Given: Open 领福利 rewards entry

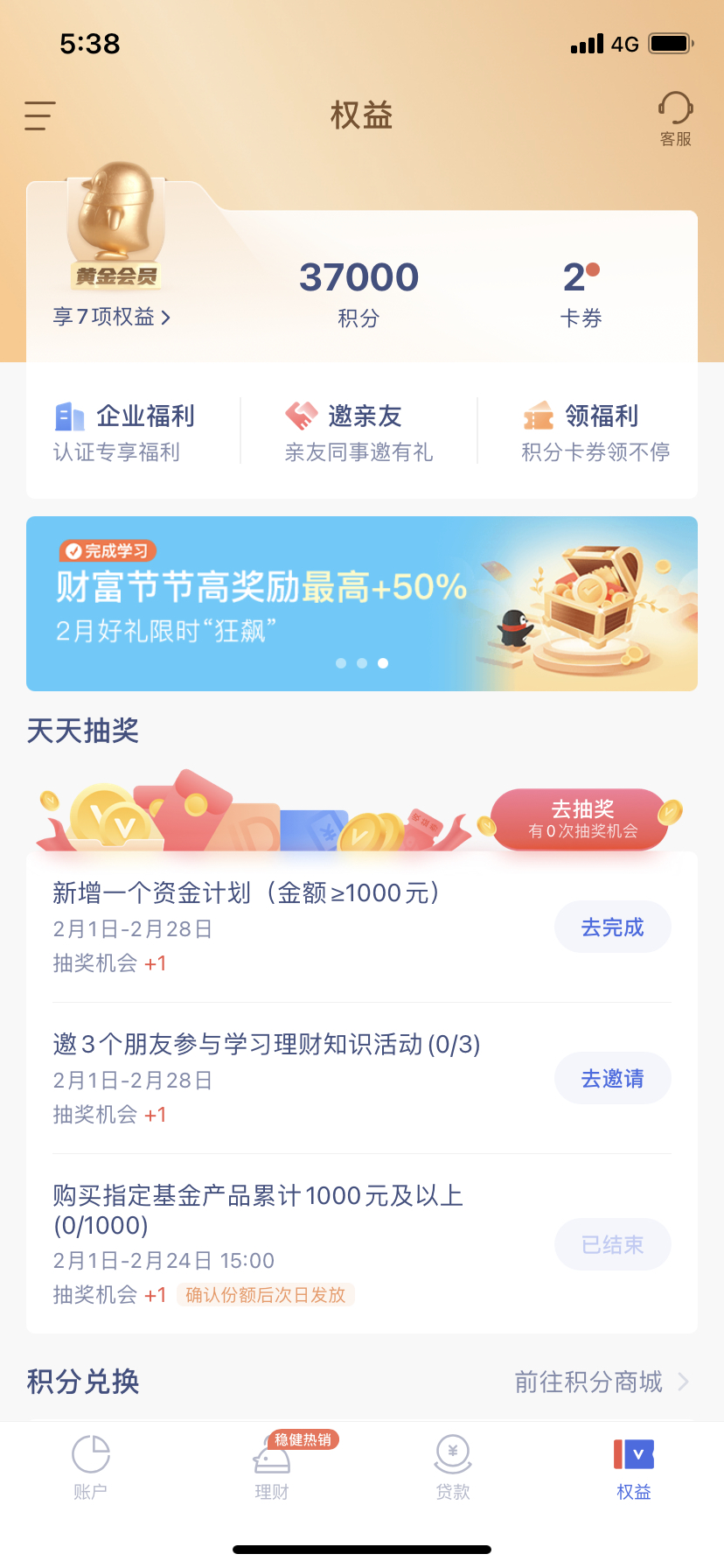Looking at the screenshot, I should click(x=595, y=432).
